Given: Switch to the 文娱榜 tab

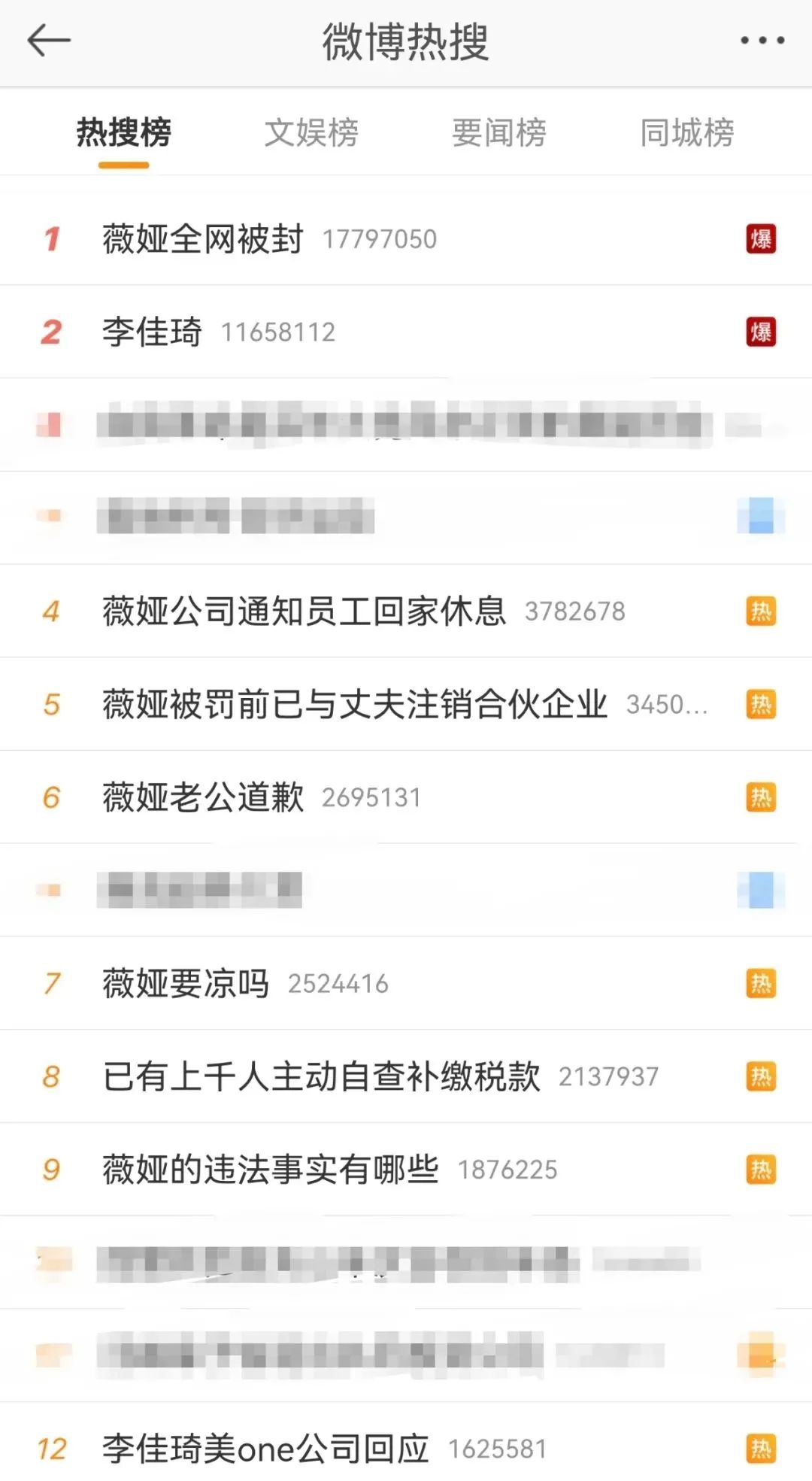Looking at the screenshot, I should (311, 133).
